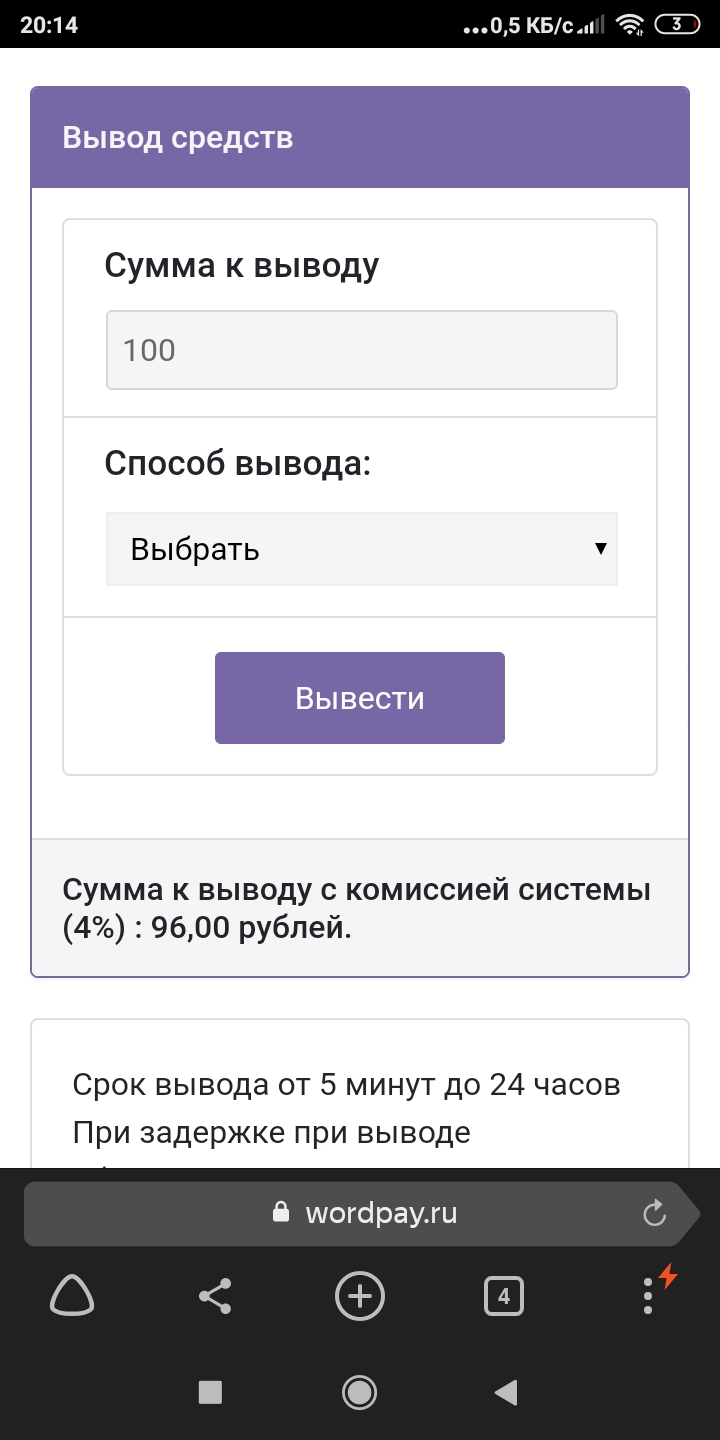The height and width of the screenshot is (1440, 720).
Task: Go back with the system back button
Action: pyautogui.click(x=506, y=1391)
